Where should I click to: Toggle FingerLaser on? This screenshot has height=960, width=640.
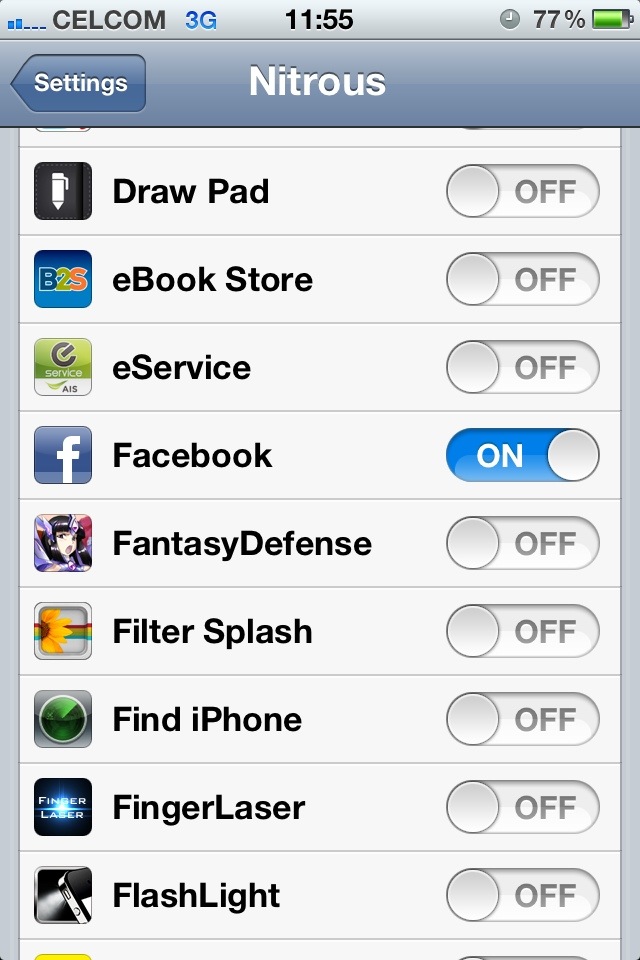coord(522,807)
